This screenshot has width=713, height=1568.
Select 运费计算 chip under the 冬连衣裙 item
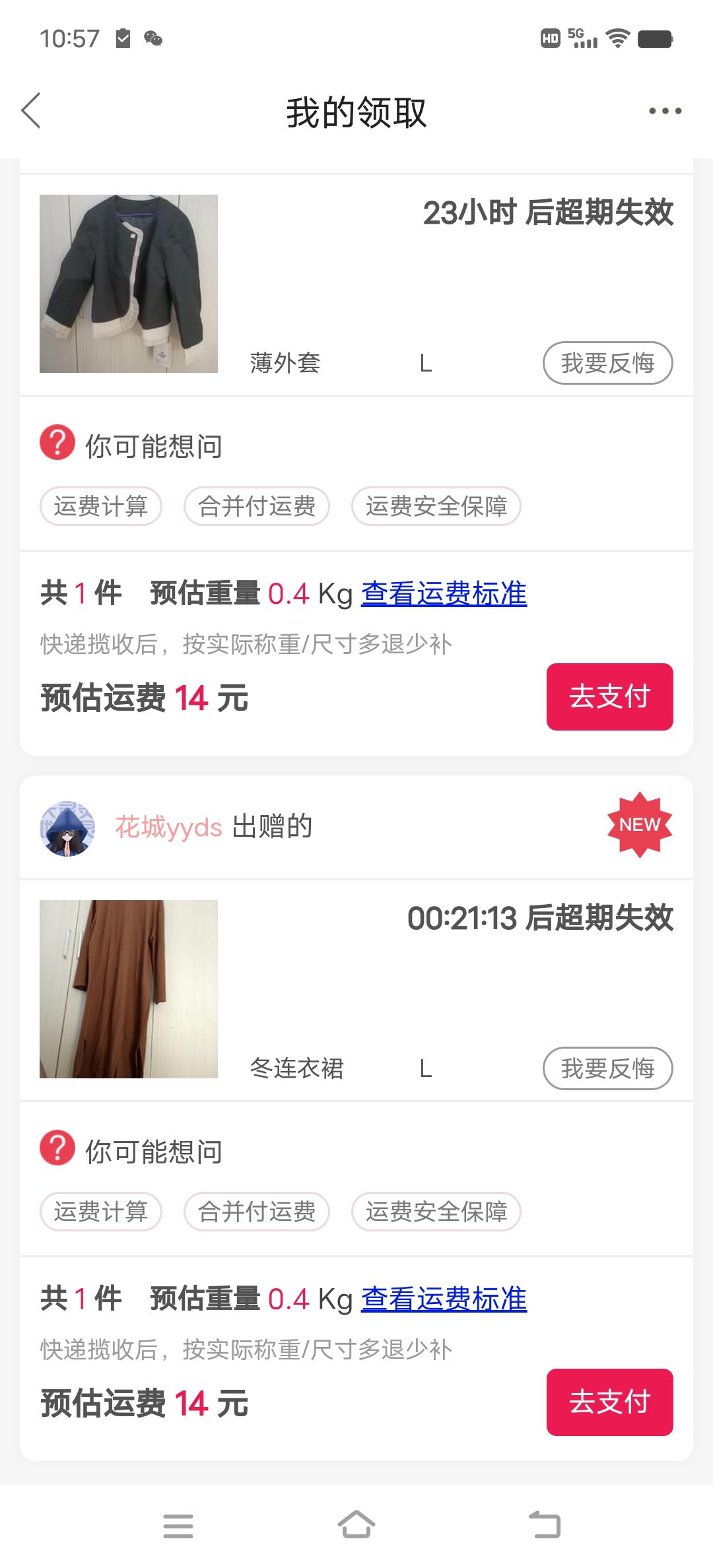[x=101, y=1212]
